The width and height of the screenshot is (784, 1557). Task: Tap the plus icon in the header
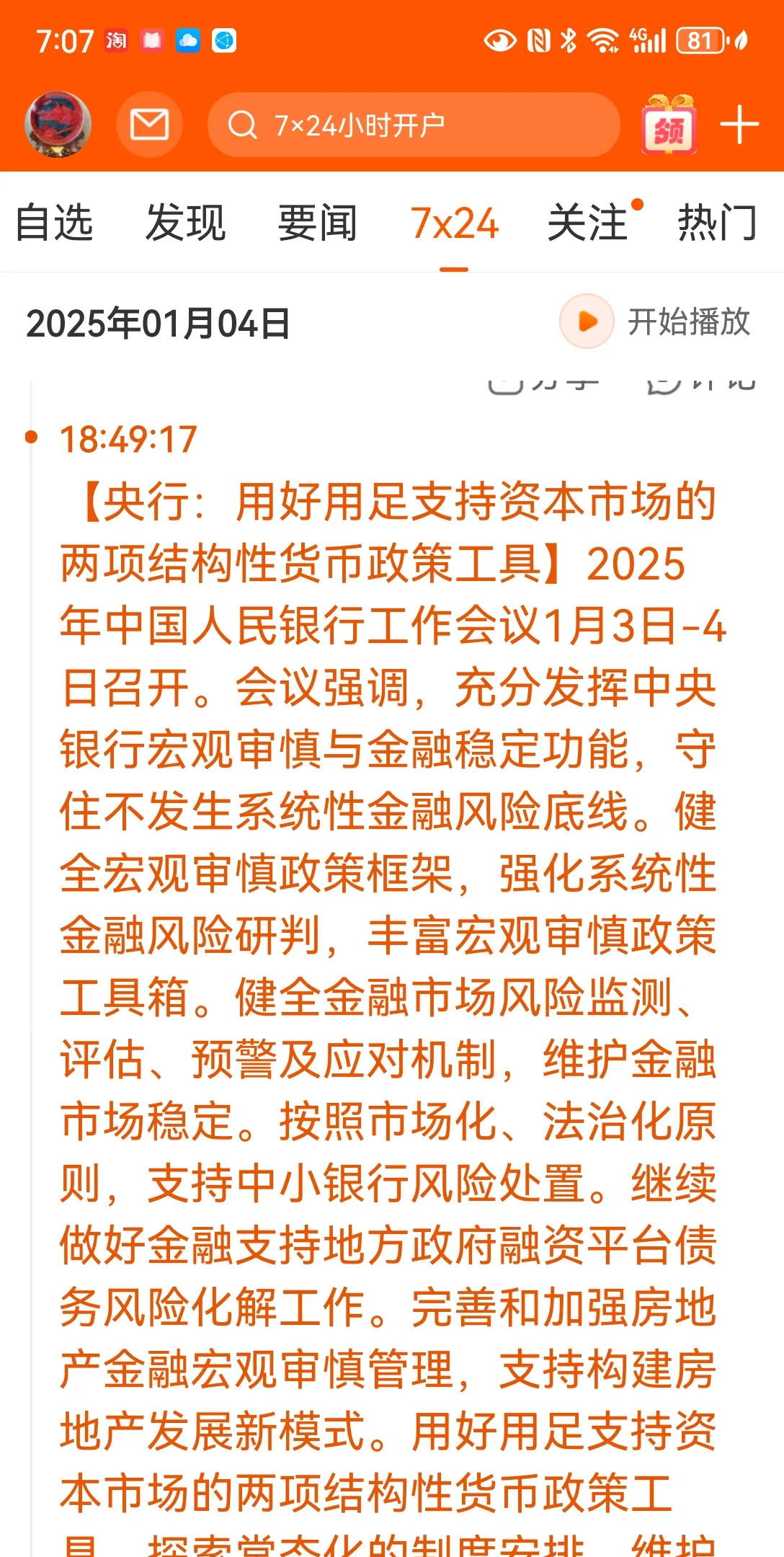click(x=739, y=125)
